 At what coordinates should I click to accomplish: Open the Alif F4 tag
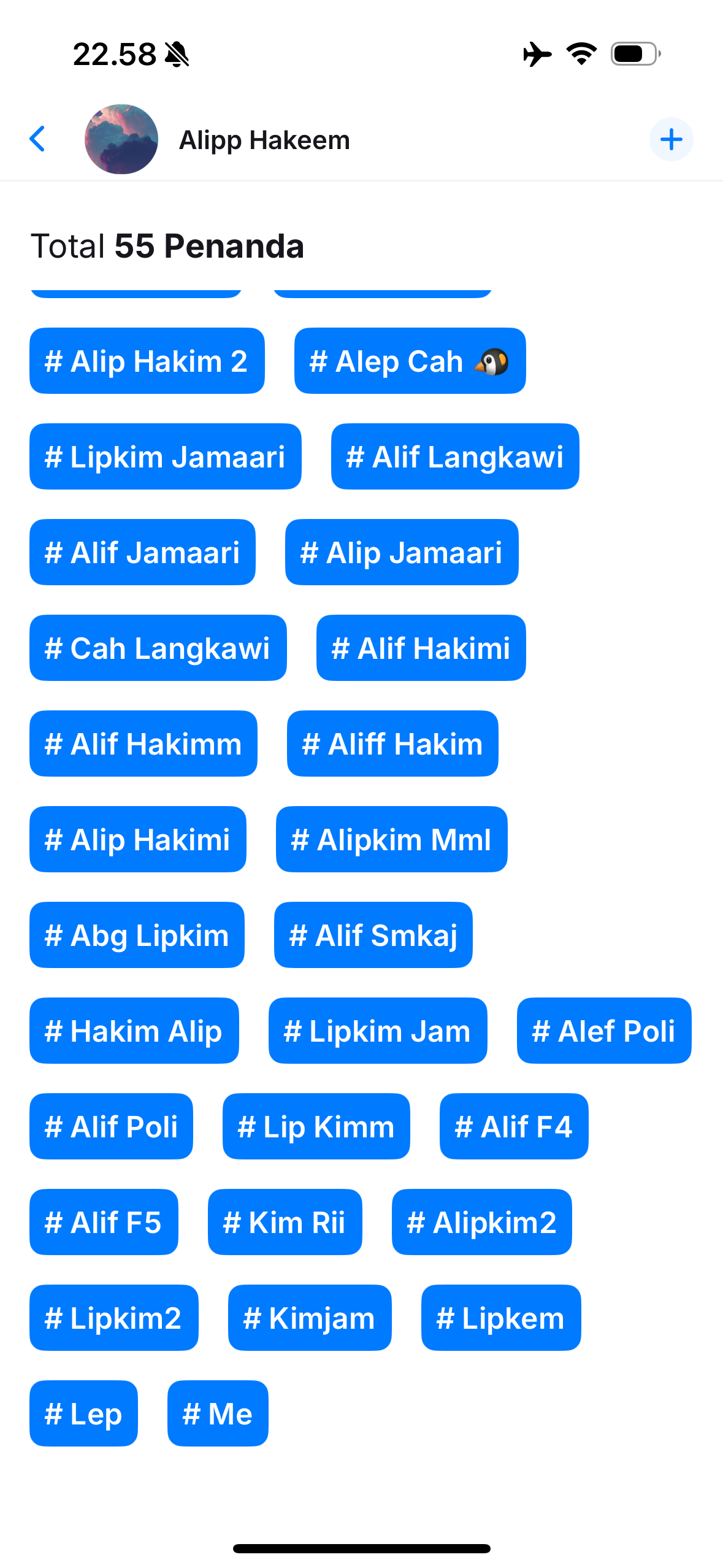click(513, 1126)
